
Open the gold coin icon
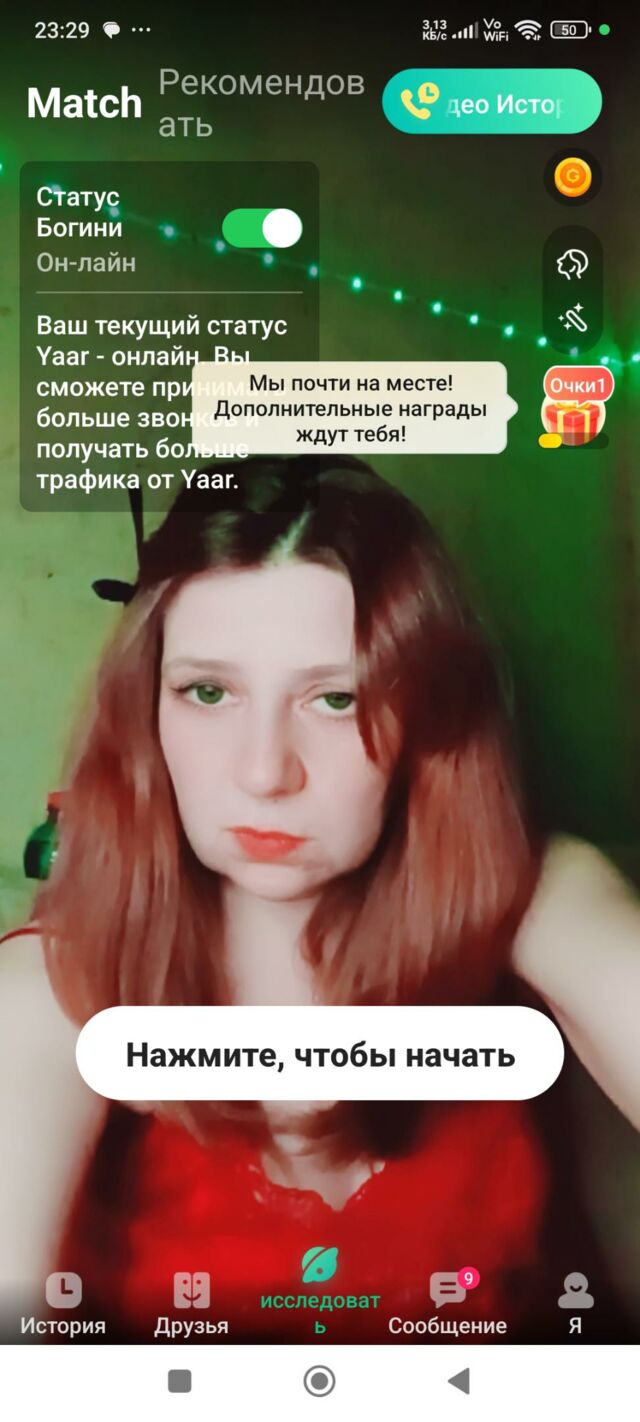coord(573,178)
